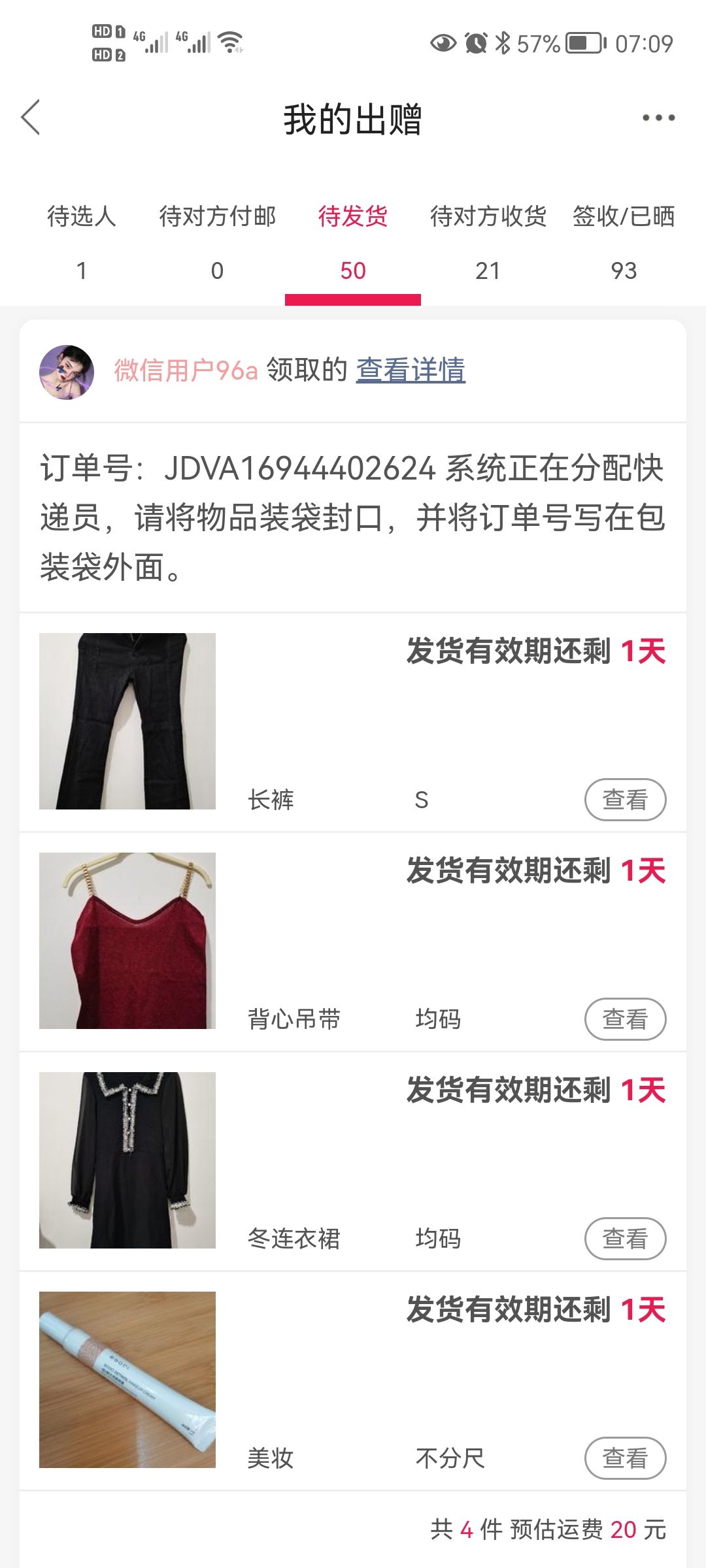Viewport: 706px width, 1568px height.
Task: Open the 查看详情 link
Action: pyautogui.click(x=411, y=370)
